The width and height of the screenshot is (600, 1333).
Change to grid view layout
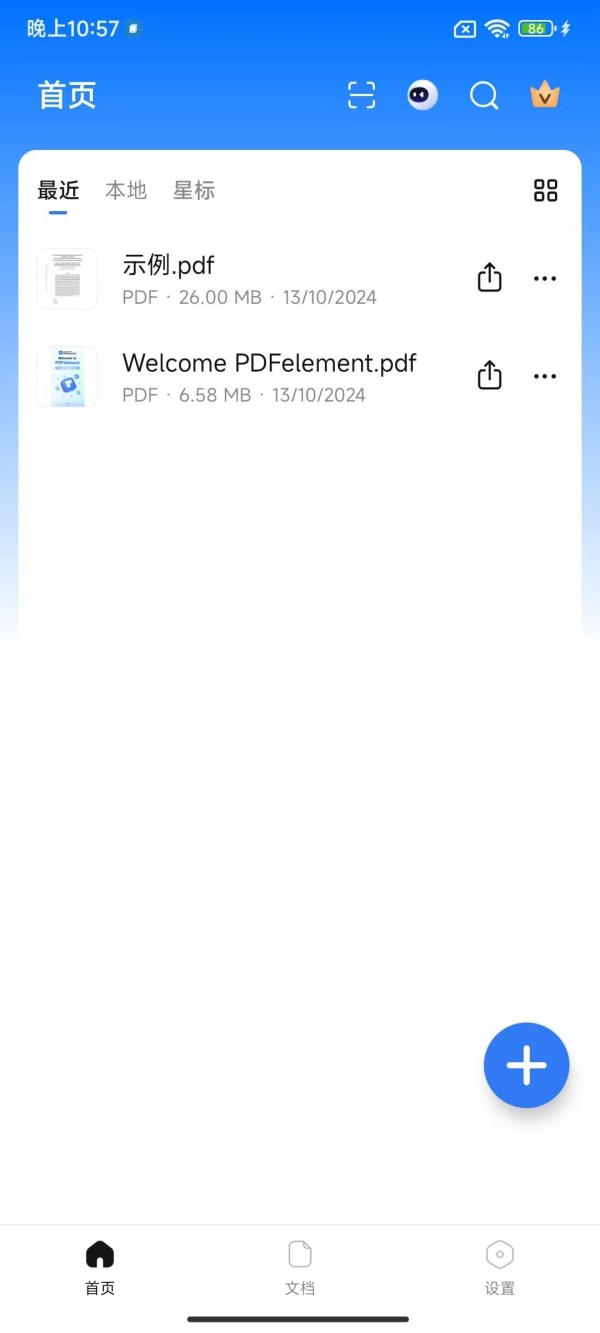click(545, 190)
